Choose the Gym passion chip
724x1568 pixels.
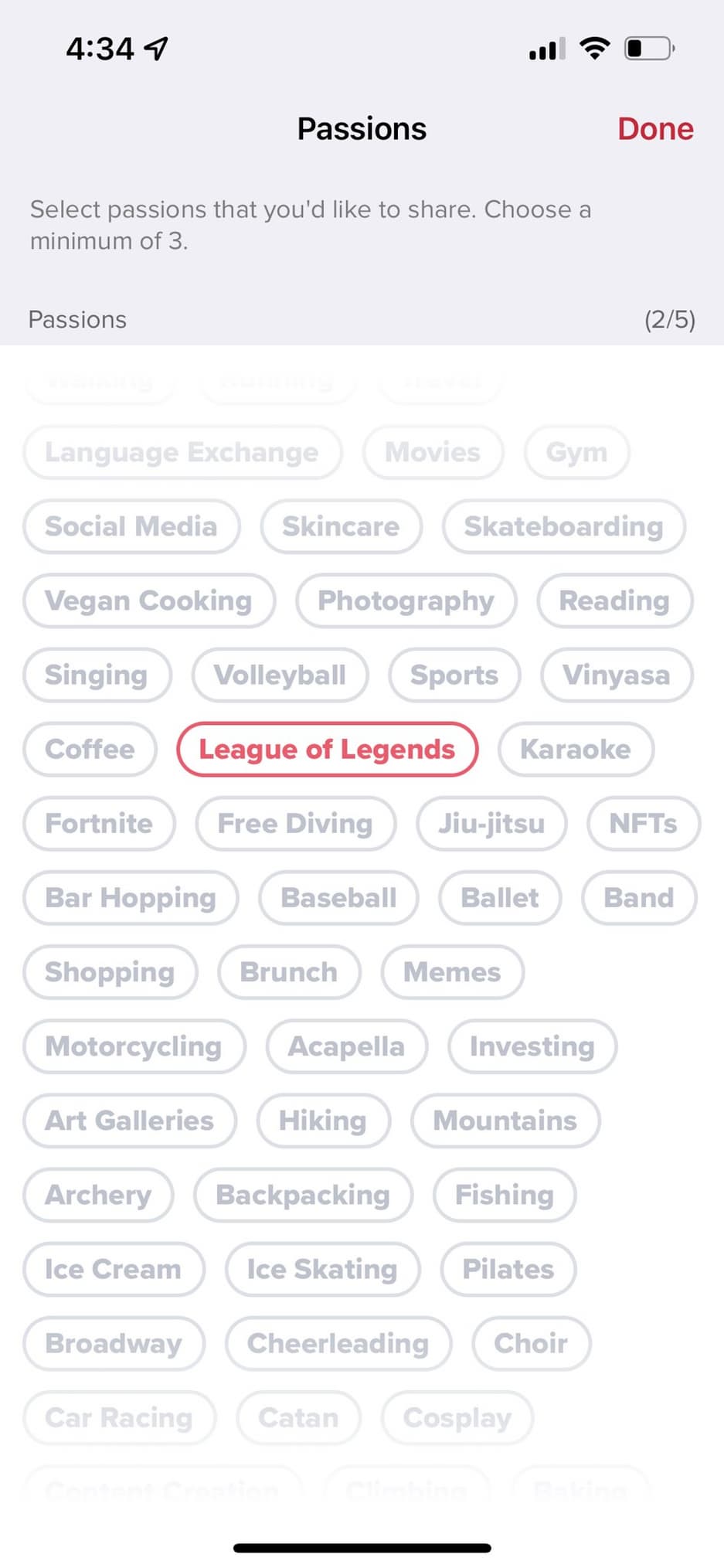[576, 452]
